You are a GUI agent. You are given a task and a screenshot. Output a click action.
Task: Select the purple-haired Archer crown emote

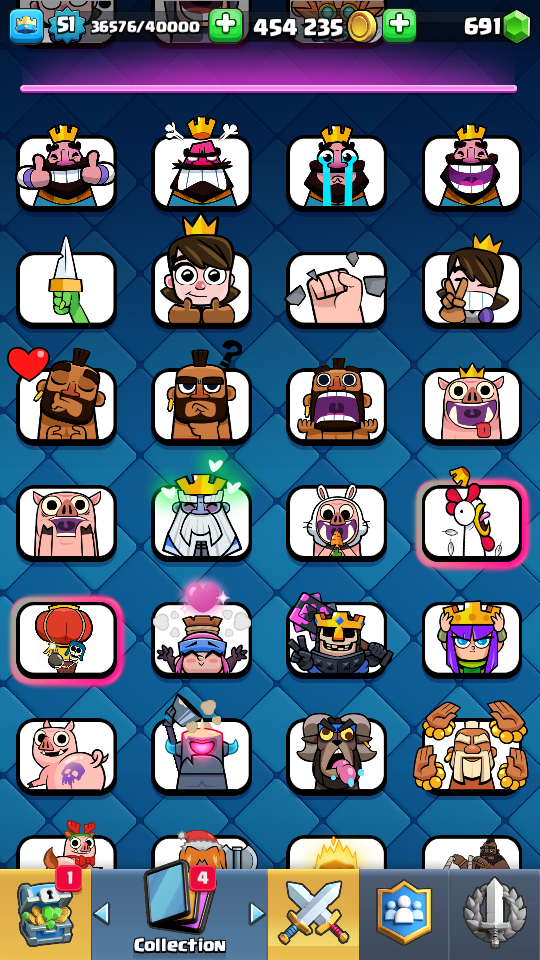(x=471, y=638)
